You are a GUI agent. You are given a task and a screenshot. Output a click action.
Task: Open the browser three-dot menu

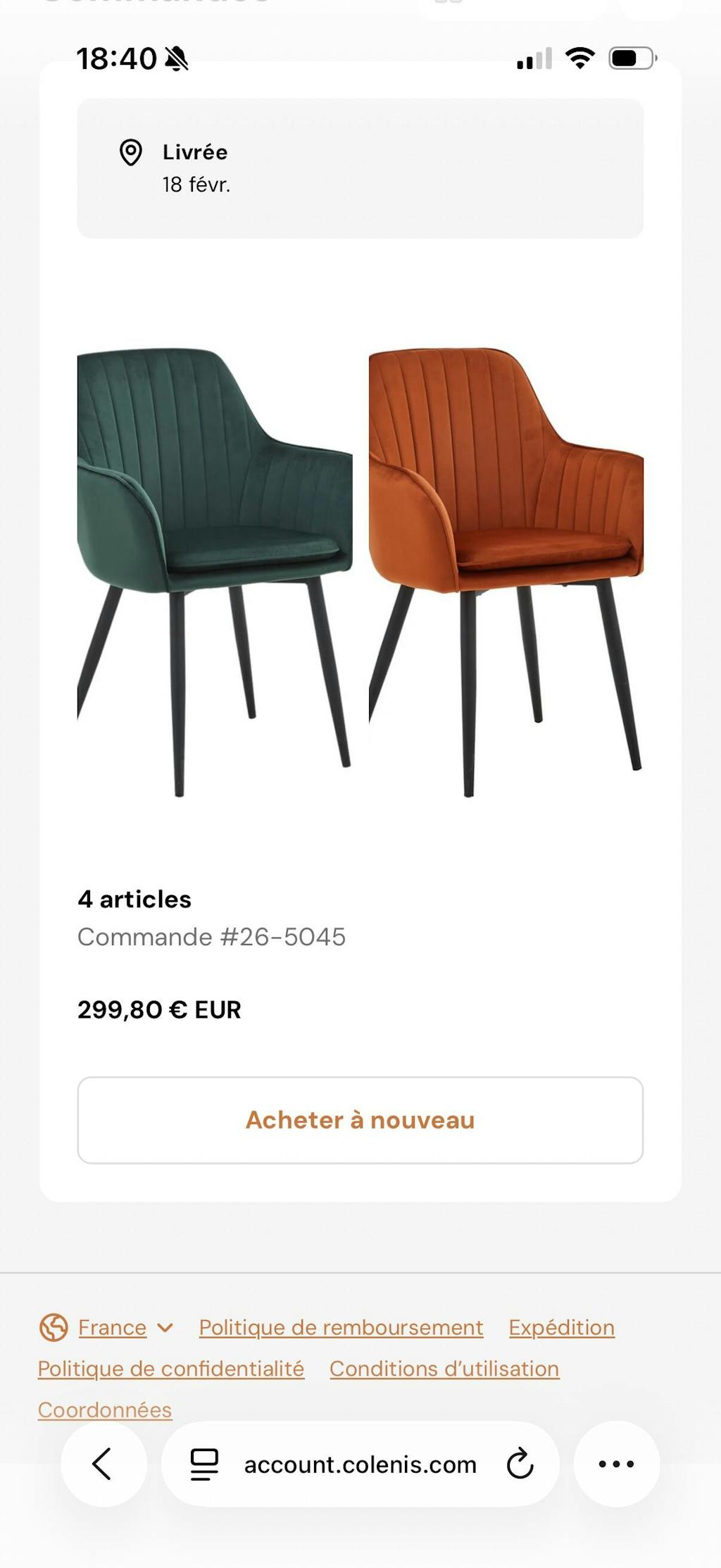(x=616, y=1464)
